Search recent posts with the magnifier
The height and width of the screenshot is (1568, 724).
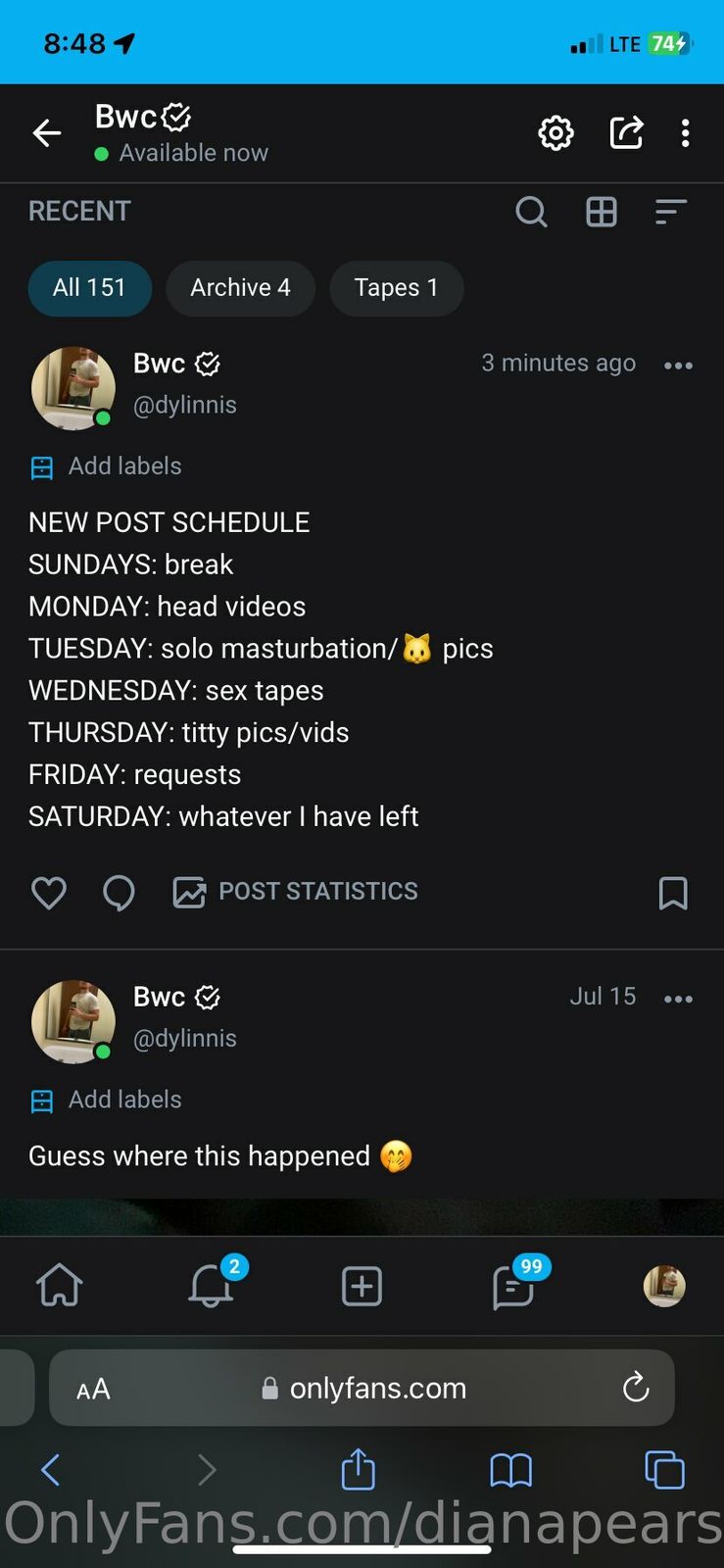[531, 212]
